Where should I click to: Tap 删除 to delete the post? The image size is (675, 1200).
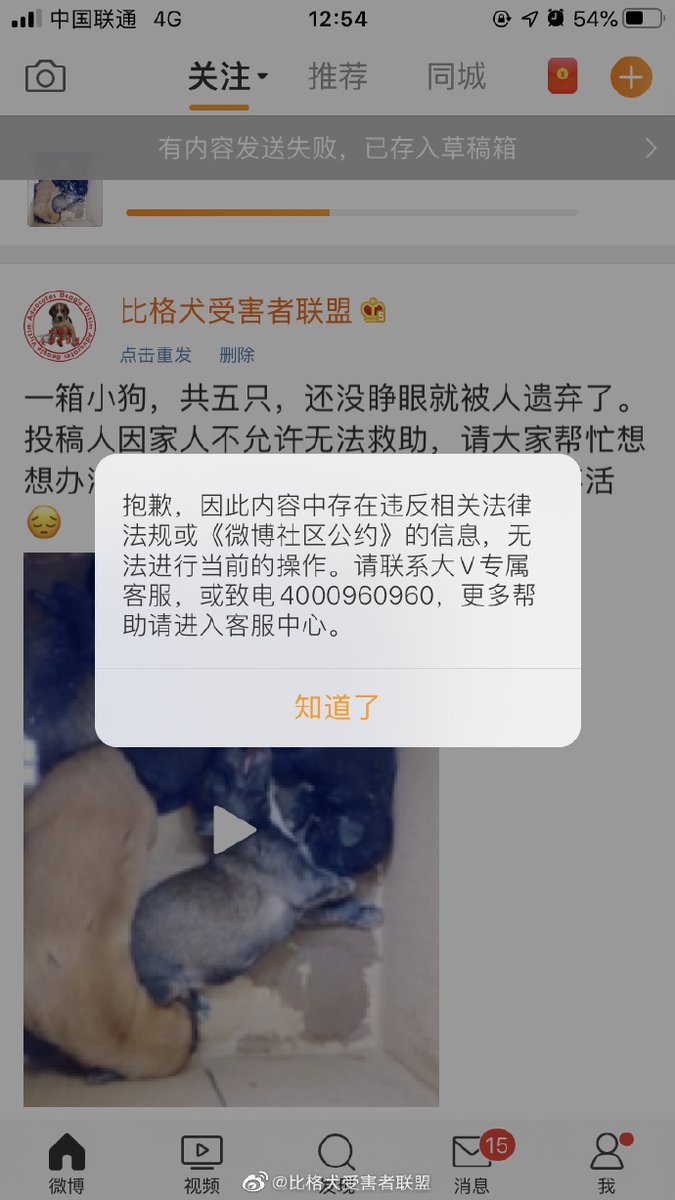point(237,355)
